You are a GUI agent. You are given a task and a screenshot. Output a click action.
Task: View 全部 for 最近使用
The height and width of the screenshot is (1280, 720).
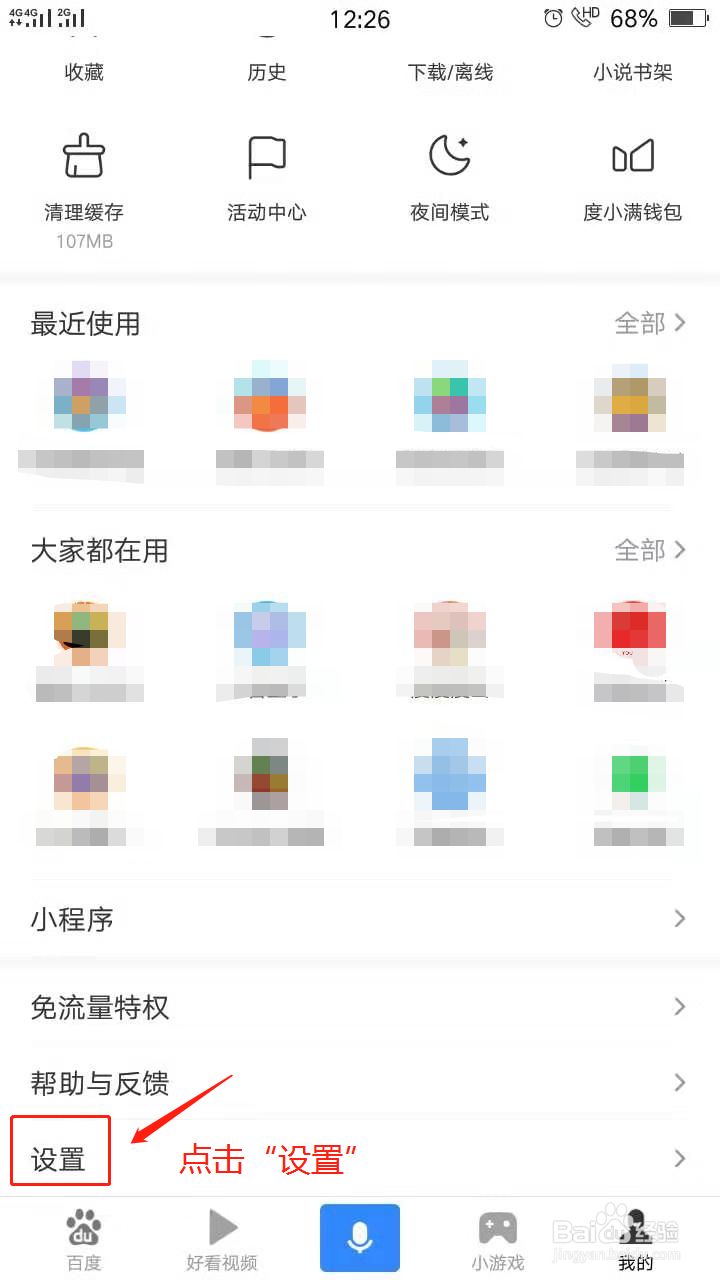click(650, 323)
